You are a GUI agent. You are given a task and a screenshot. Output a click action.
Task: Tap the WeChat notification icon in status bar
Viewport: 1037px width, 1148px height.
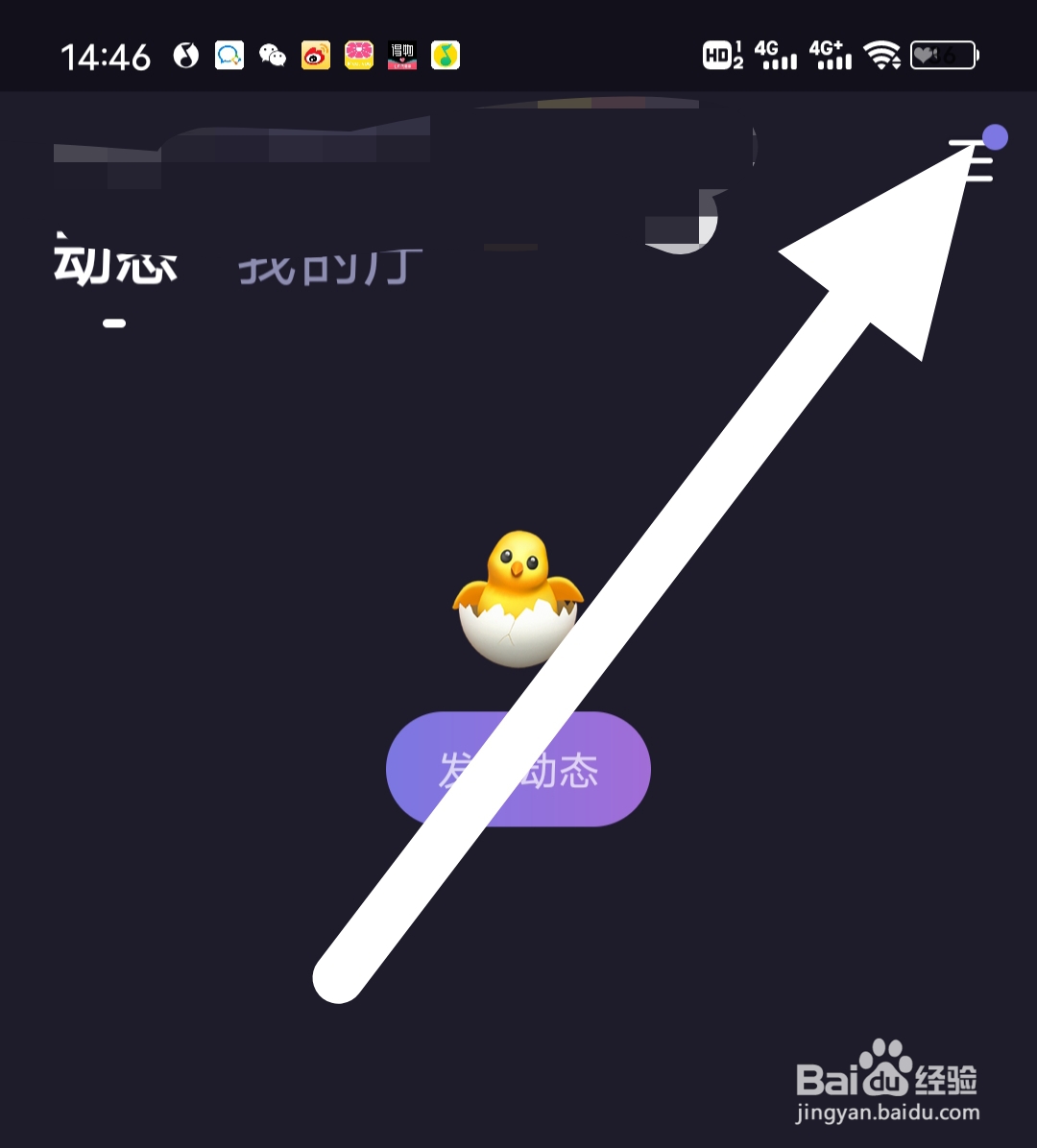point(273,55)
